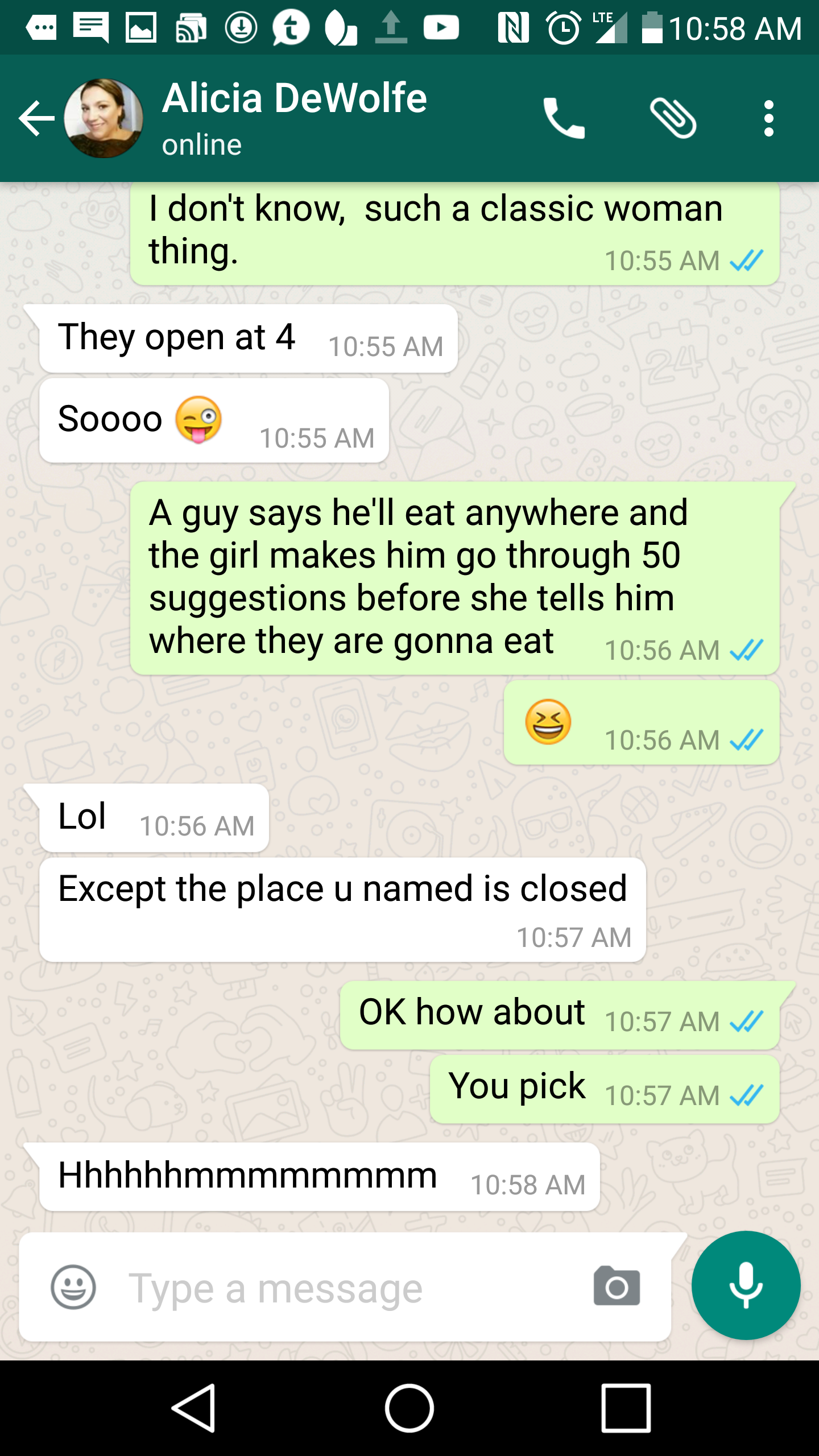Image resolution: width=819 pixels, height=1456 pixels.
Task: Go back to the chats list
Action: (x=36, y=118)
